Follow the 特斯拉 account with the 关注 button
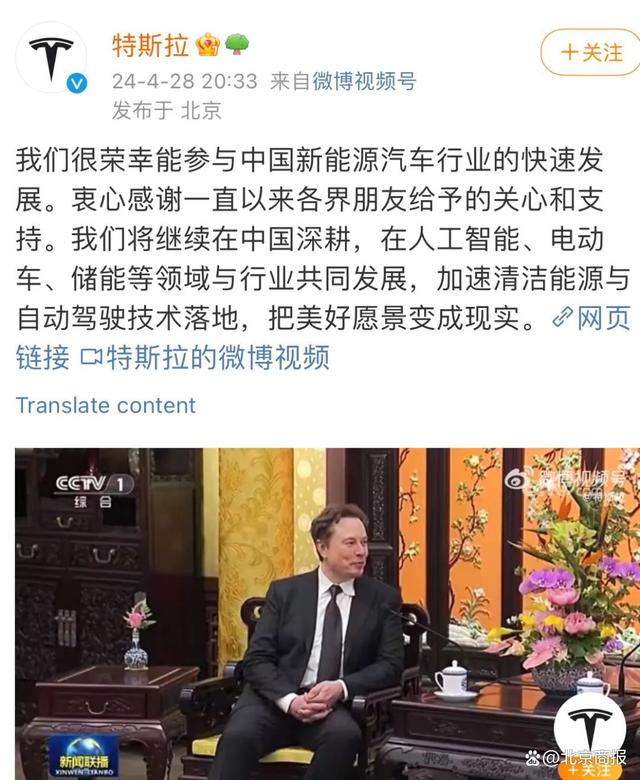This screenshot has width=640, height=780. (589, 53)
